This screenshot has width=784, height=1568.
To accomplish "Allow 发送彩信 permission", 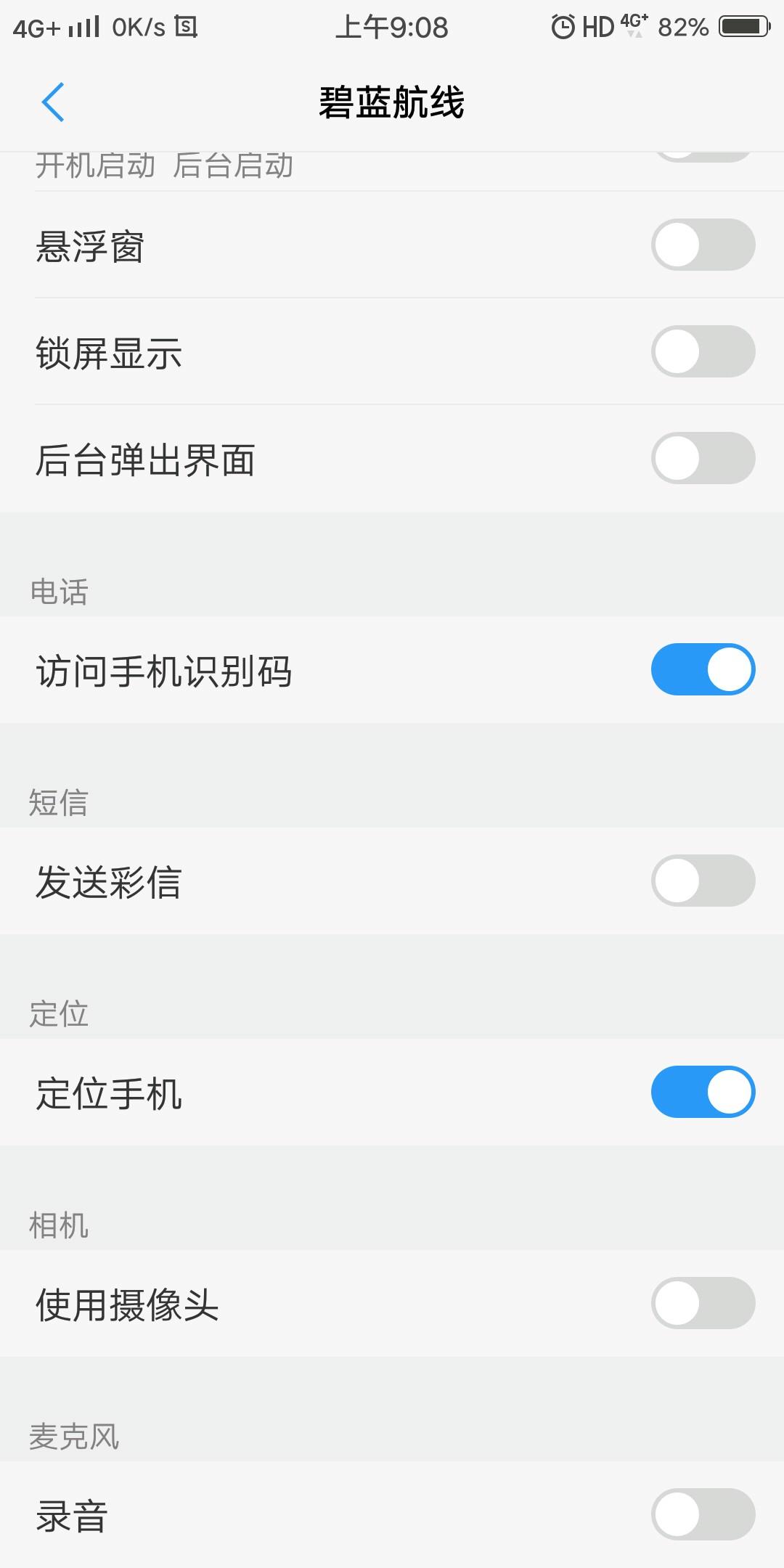I will pyautogui.click(x=703, y=881).
